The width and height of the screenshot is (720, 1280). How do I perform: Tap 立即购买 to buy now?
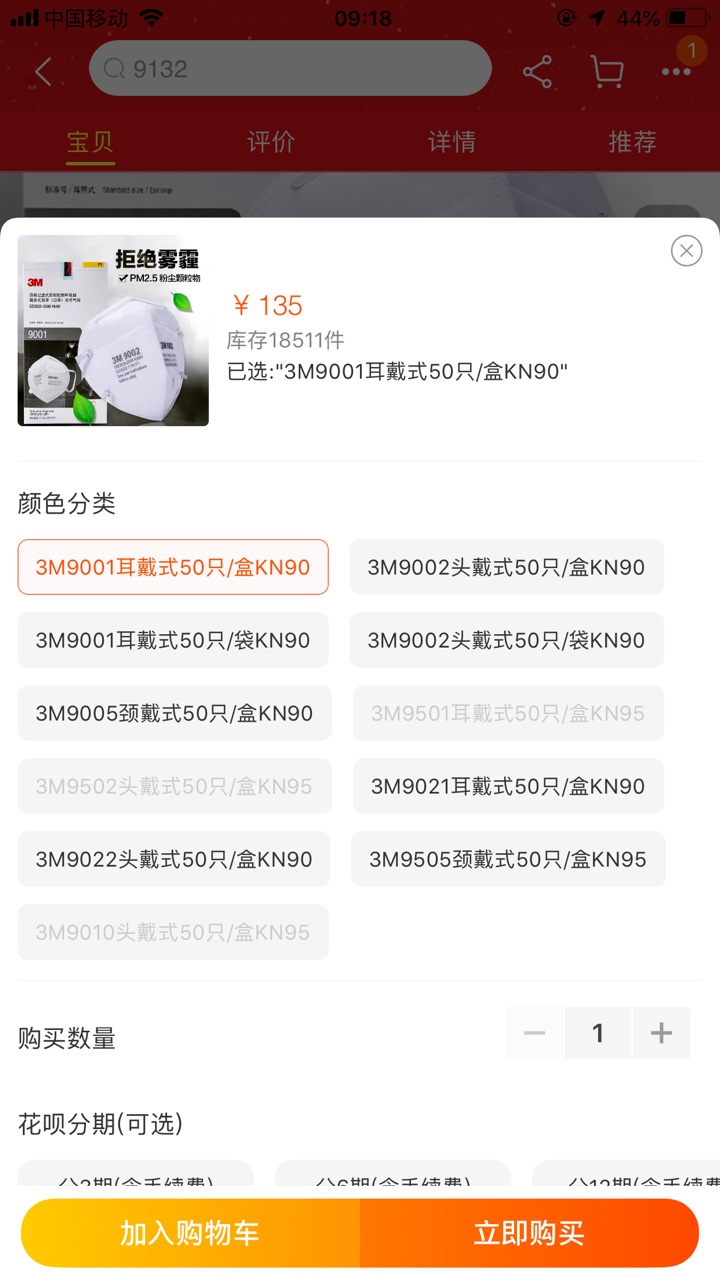click(529, 1233)
